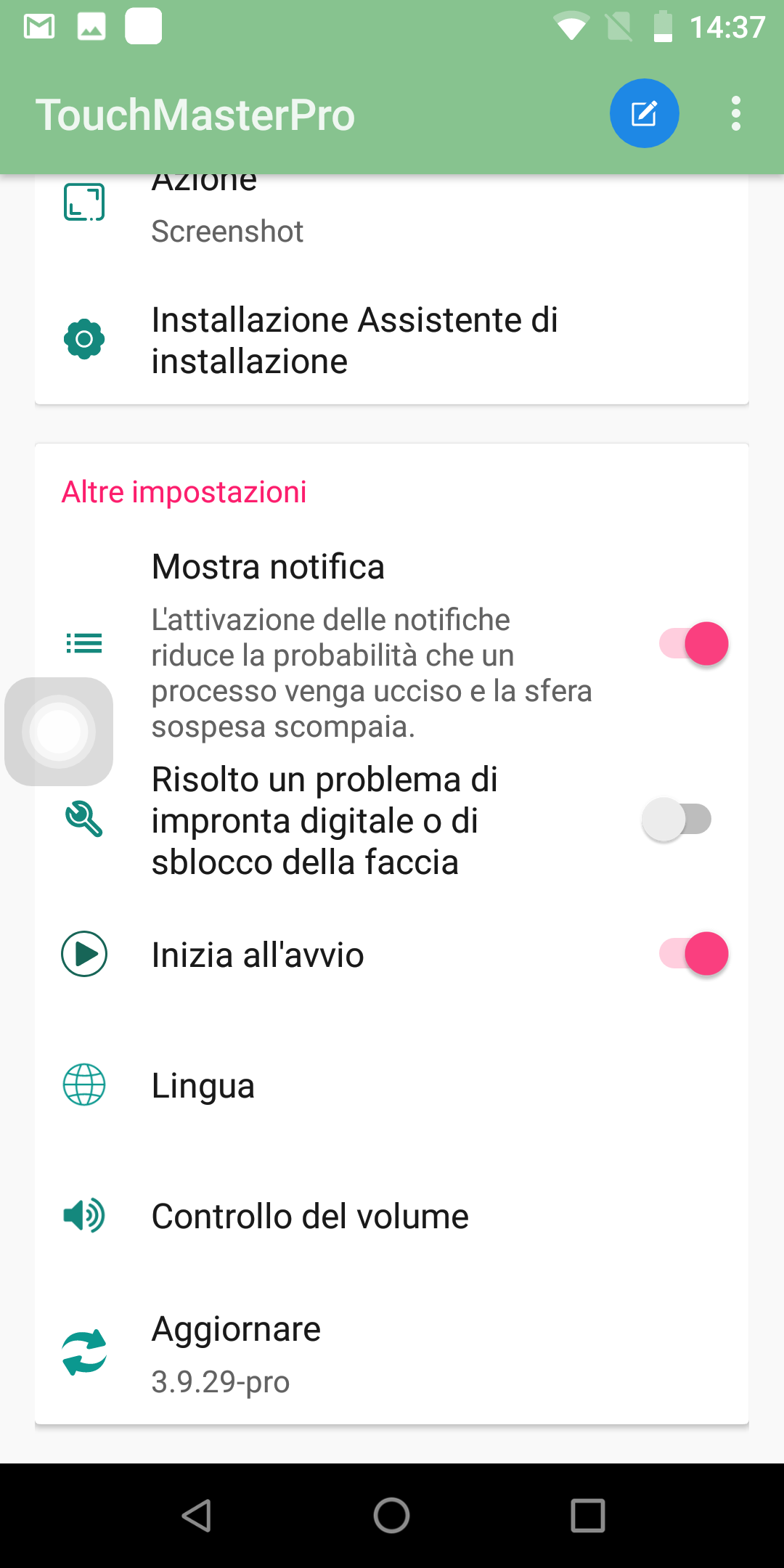Enable the impronta digitale fix toggle
This screenshot has height=1568, width=784.
[677, 820]
